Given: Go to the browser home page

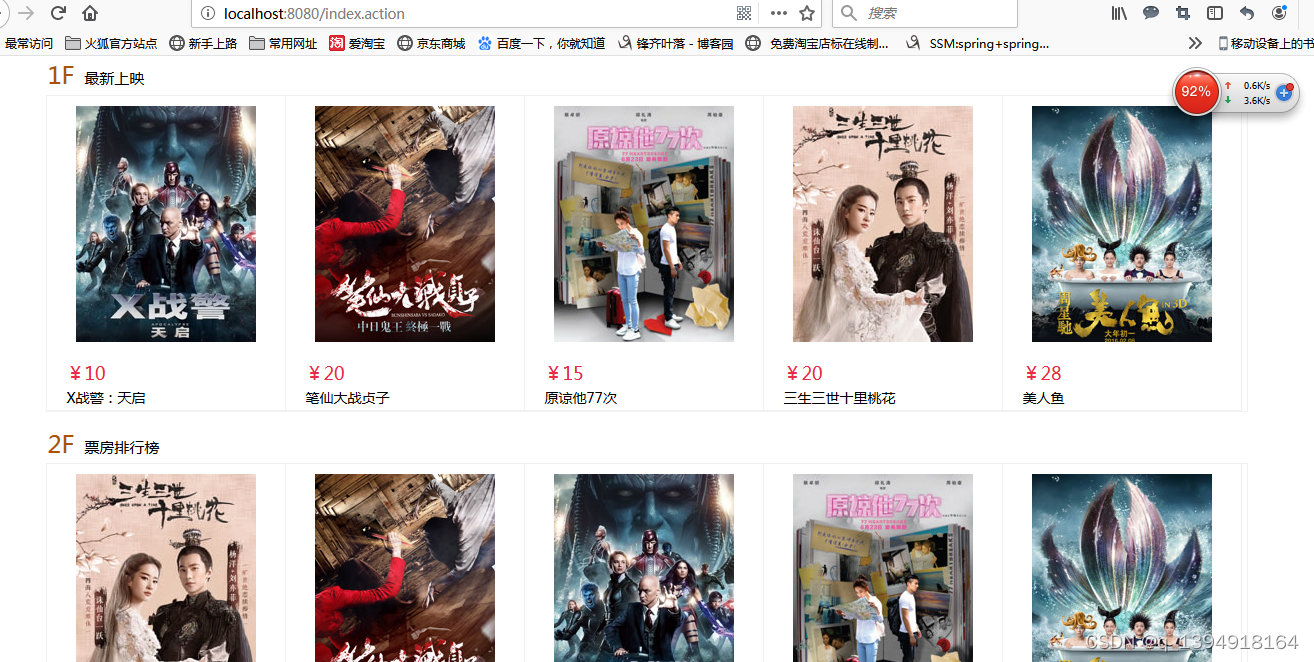Looking at the screenshot, I should click(x=90, y=13).
